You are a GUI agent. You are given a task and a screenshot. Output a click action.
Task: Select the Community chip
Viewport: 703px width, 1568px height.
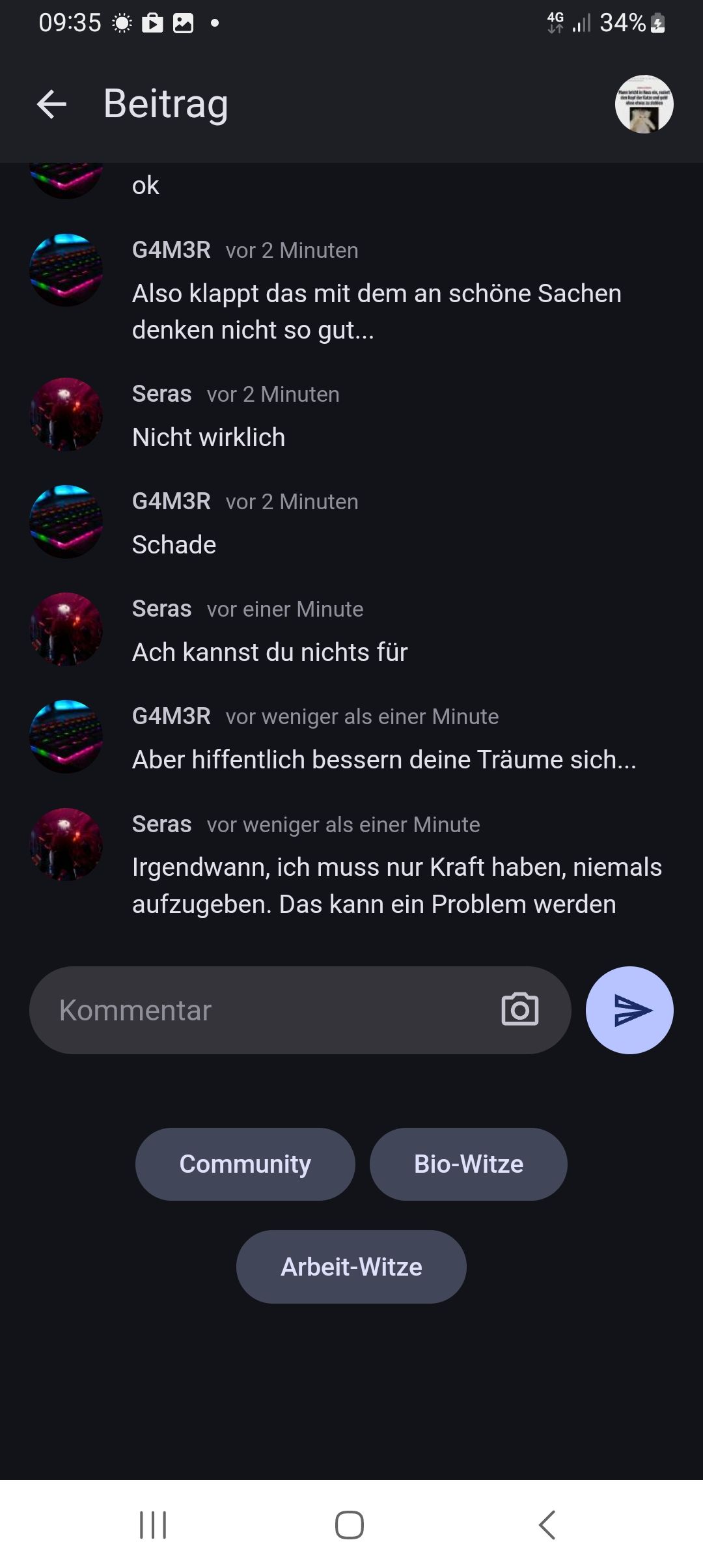(245, 1164)
